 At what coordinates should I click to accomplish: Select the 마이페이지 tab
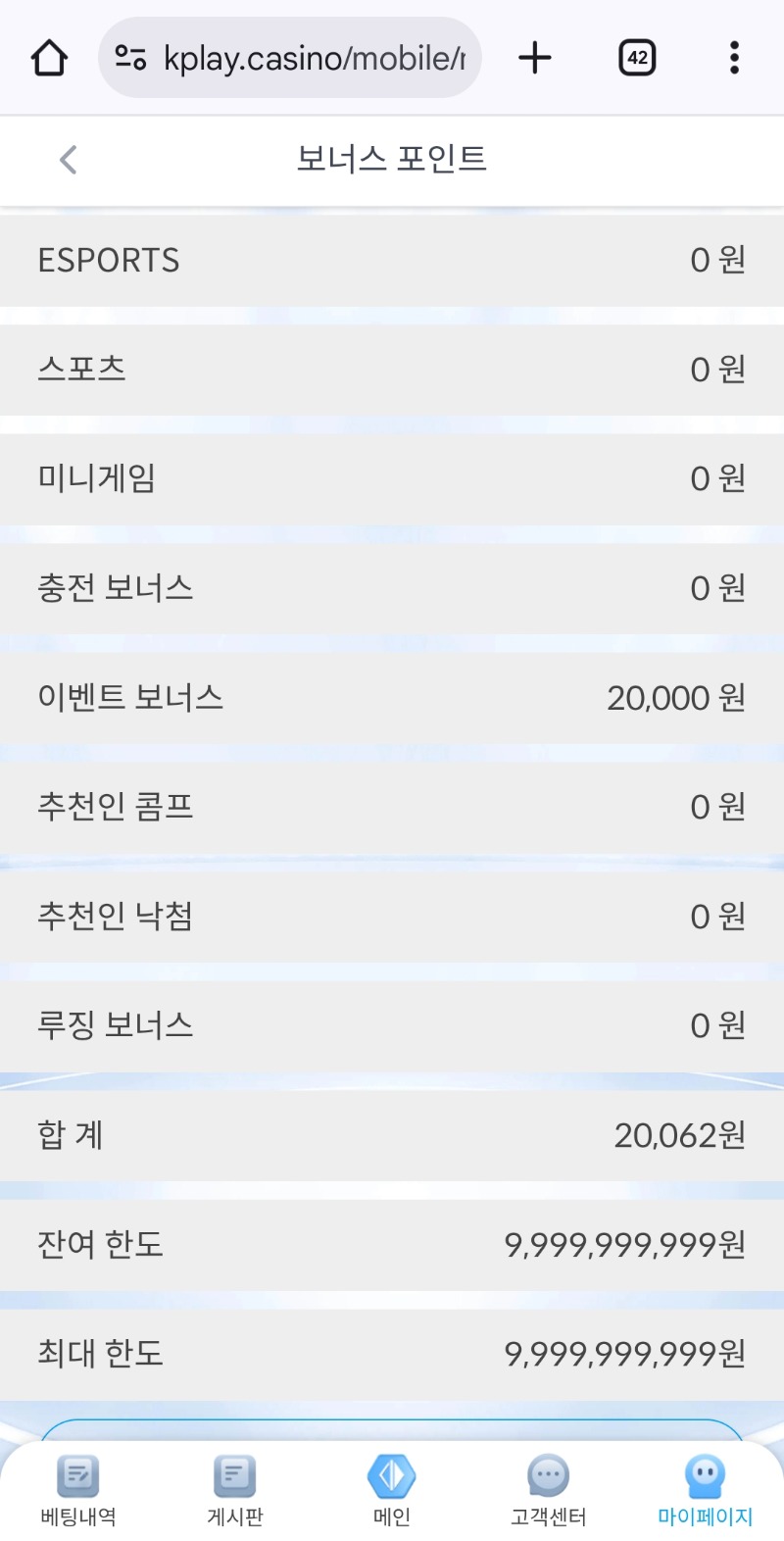click(705, 1490)
